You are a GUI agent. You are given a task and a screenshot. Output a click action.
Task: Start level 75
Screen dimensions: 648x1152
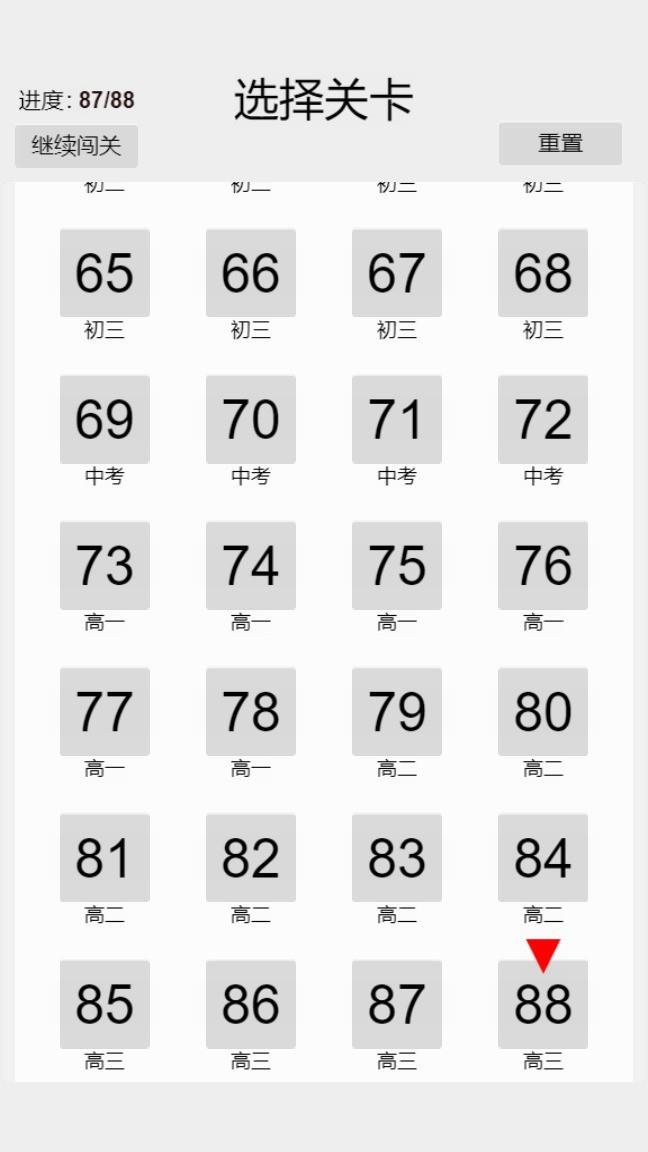click(x=397, y=565)
